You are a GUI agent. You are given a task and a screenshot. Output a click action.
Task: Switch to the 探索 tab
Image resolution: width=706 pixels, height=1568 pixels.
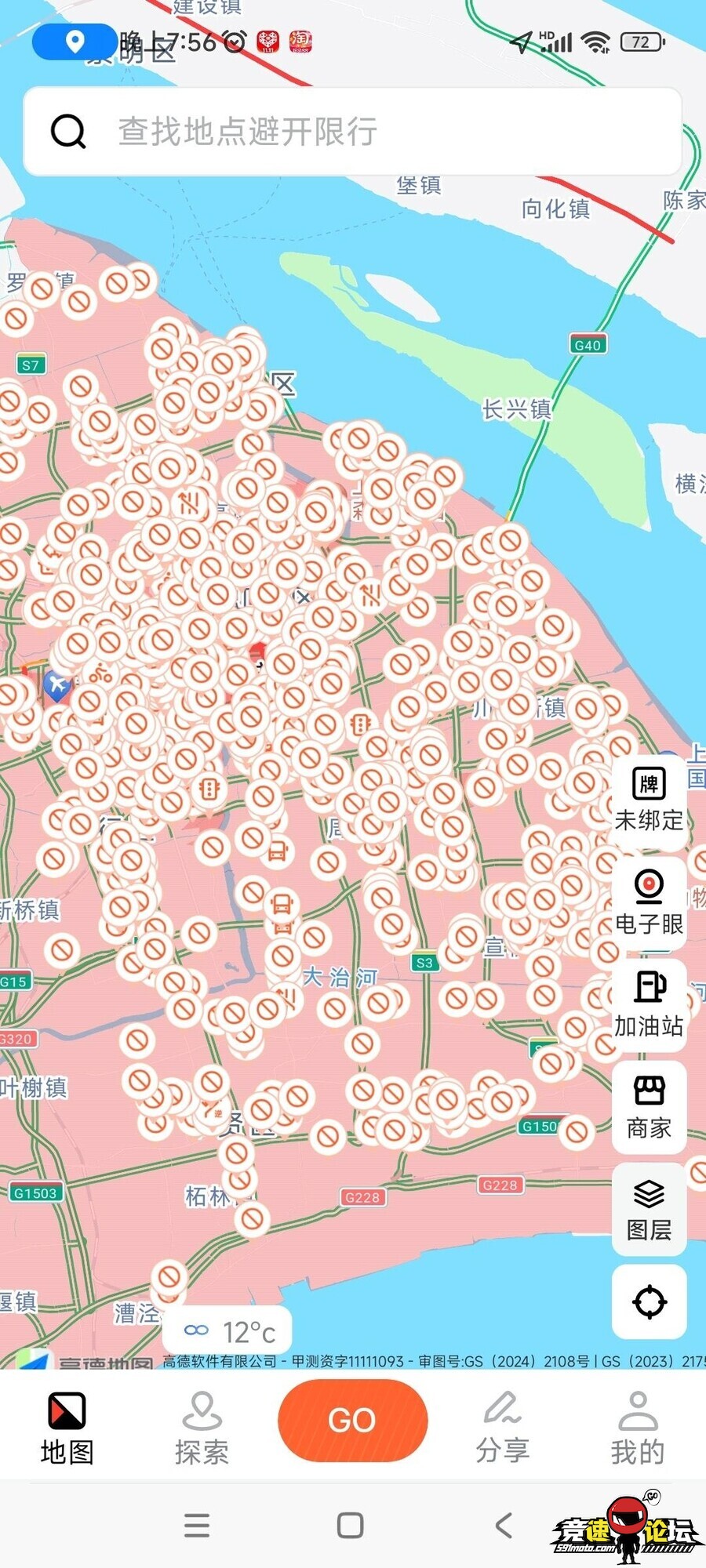[x=202, y=1428]
